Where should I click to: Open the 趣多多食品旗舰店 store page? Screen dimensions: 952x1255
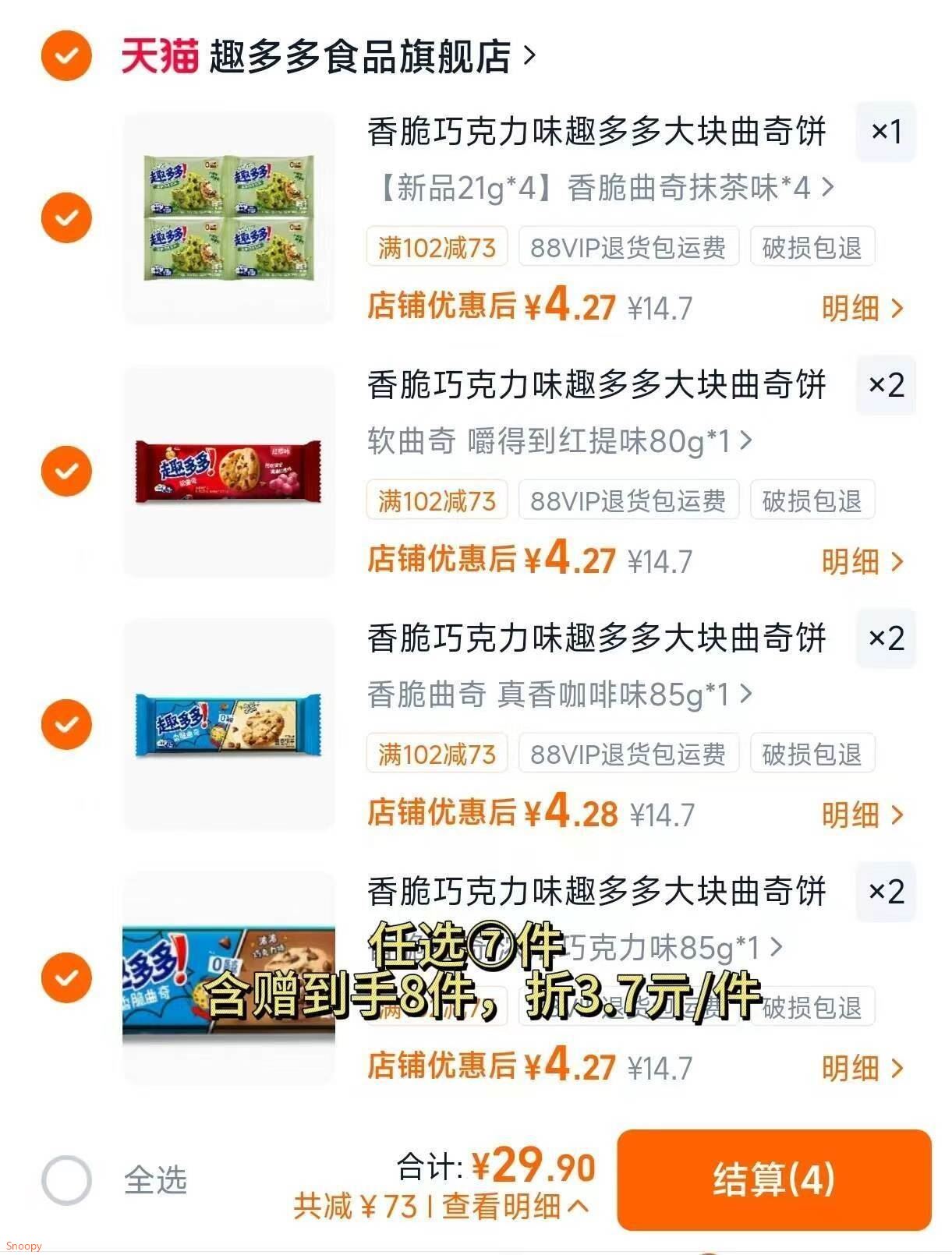point(328,56)
